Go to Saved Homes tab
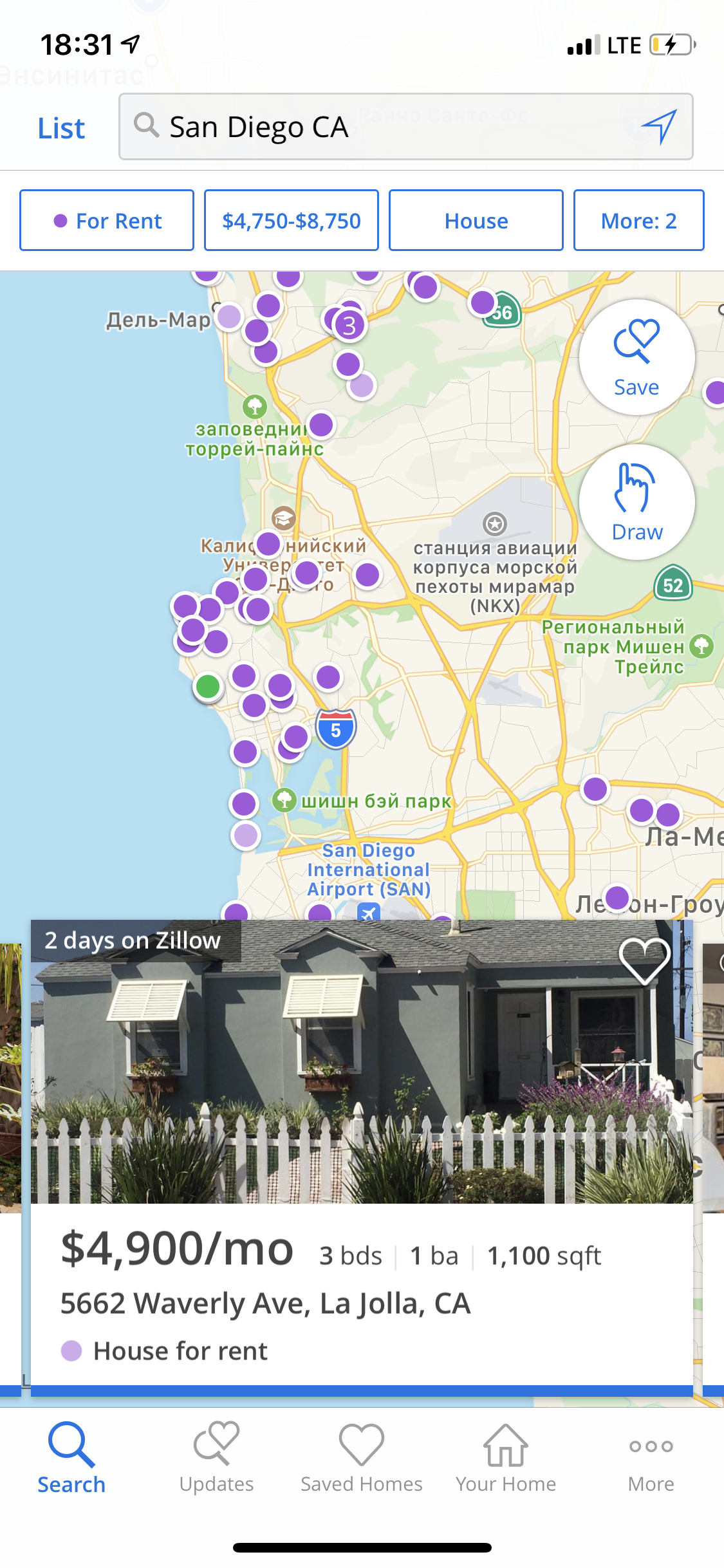This screenshot has height=1568, width=724. pyautogui.click(x=362, y=1459)
